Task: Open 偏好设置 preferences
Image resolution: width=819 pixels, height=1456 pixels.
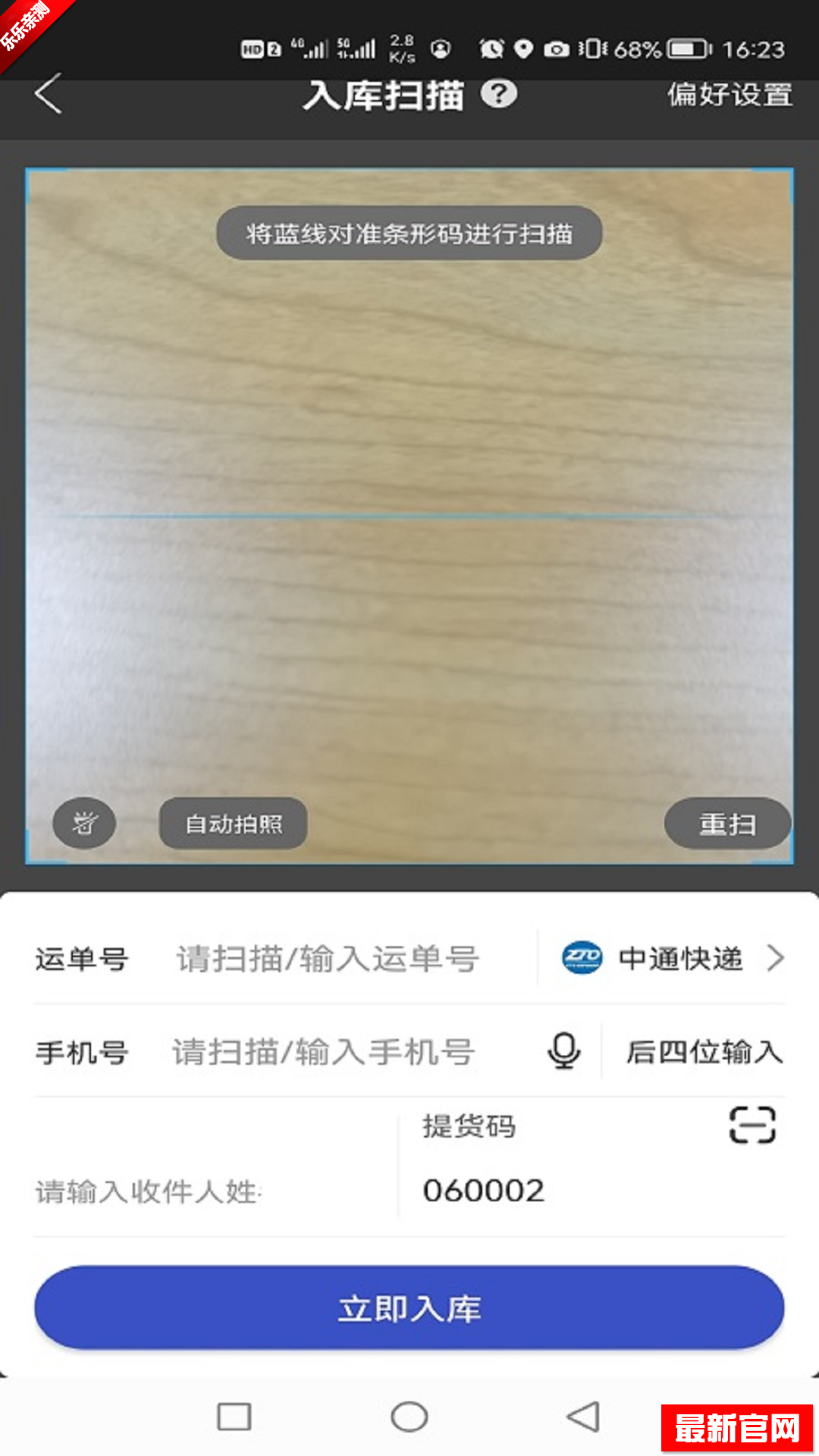Action: [730, 96]
